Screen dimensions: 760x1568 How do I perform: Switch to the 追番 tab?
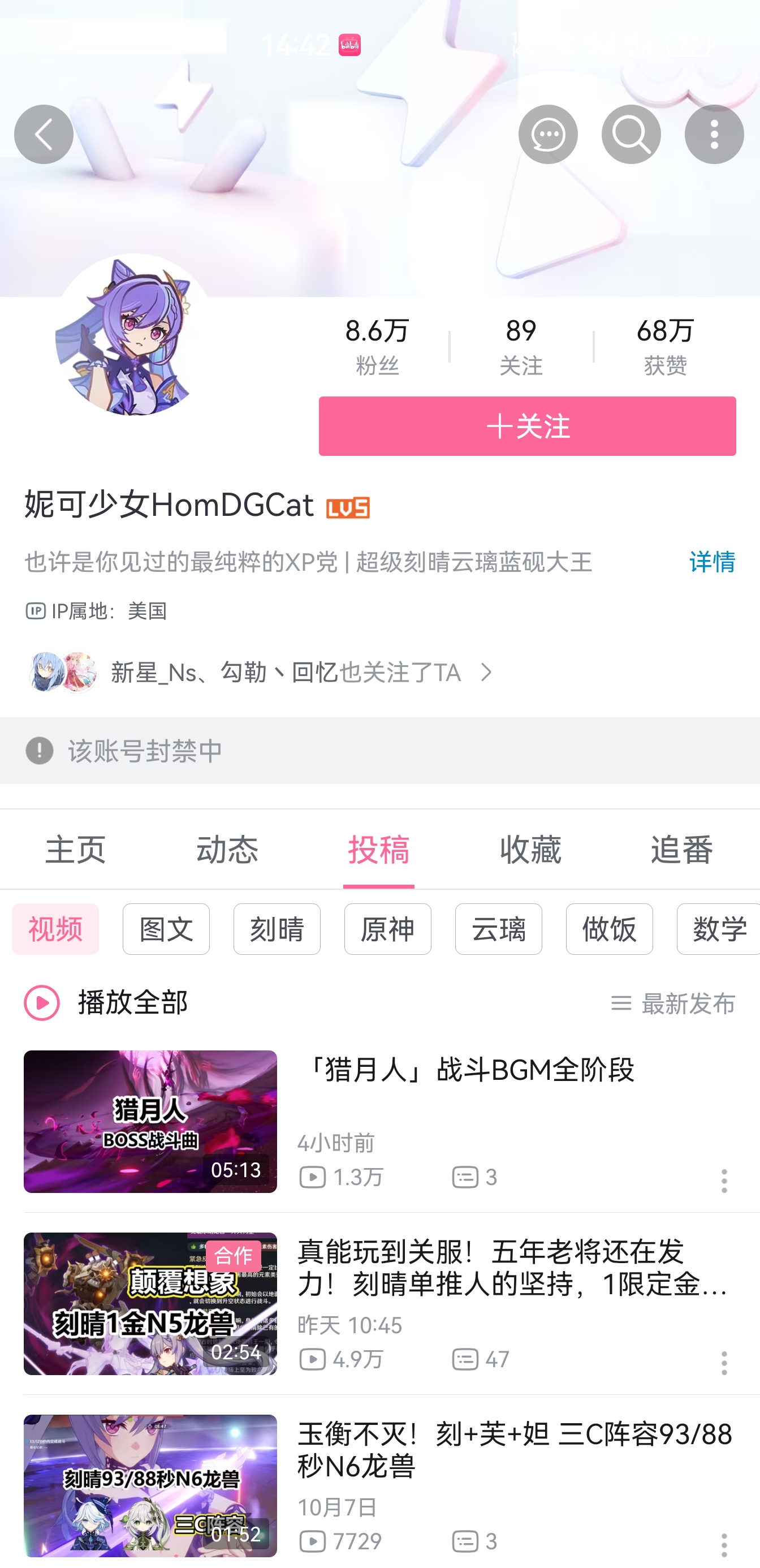(x=681, y=849)
